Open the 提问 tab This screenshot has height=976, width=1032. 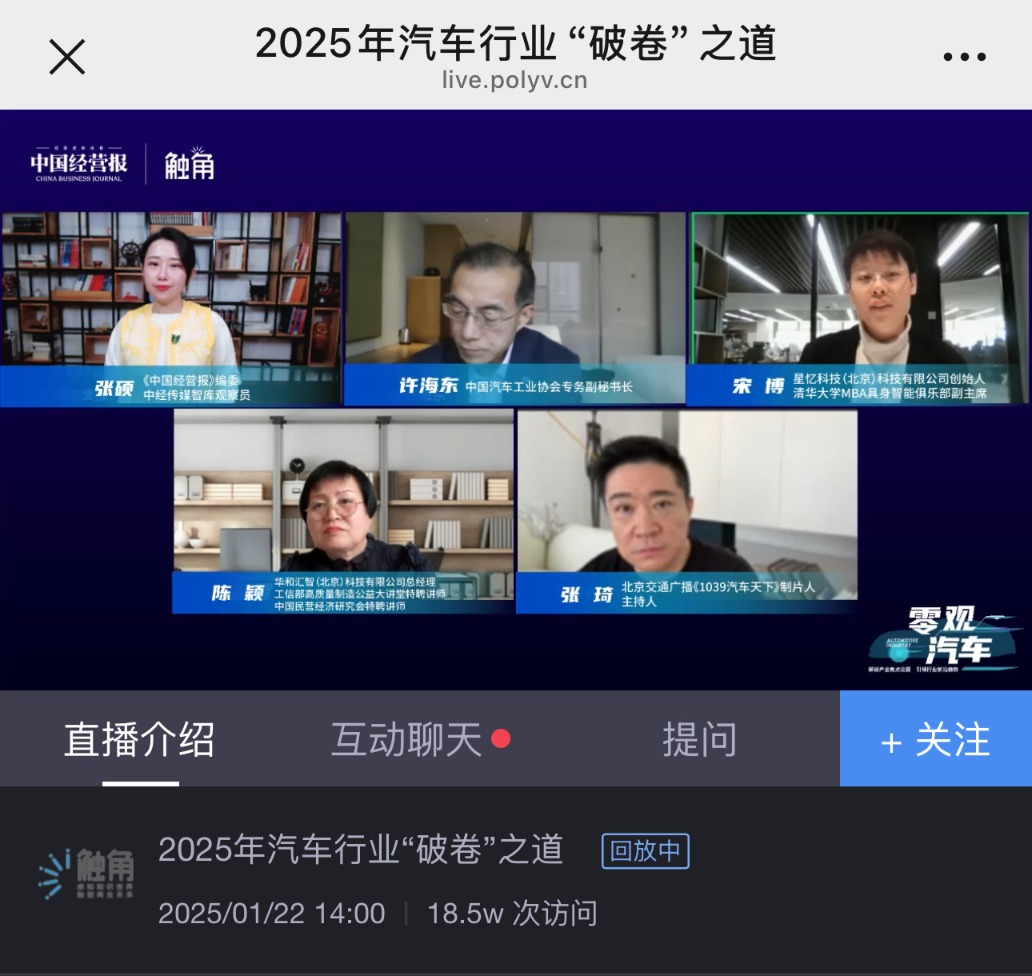[x=699, y=740]
